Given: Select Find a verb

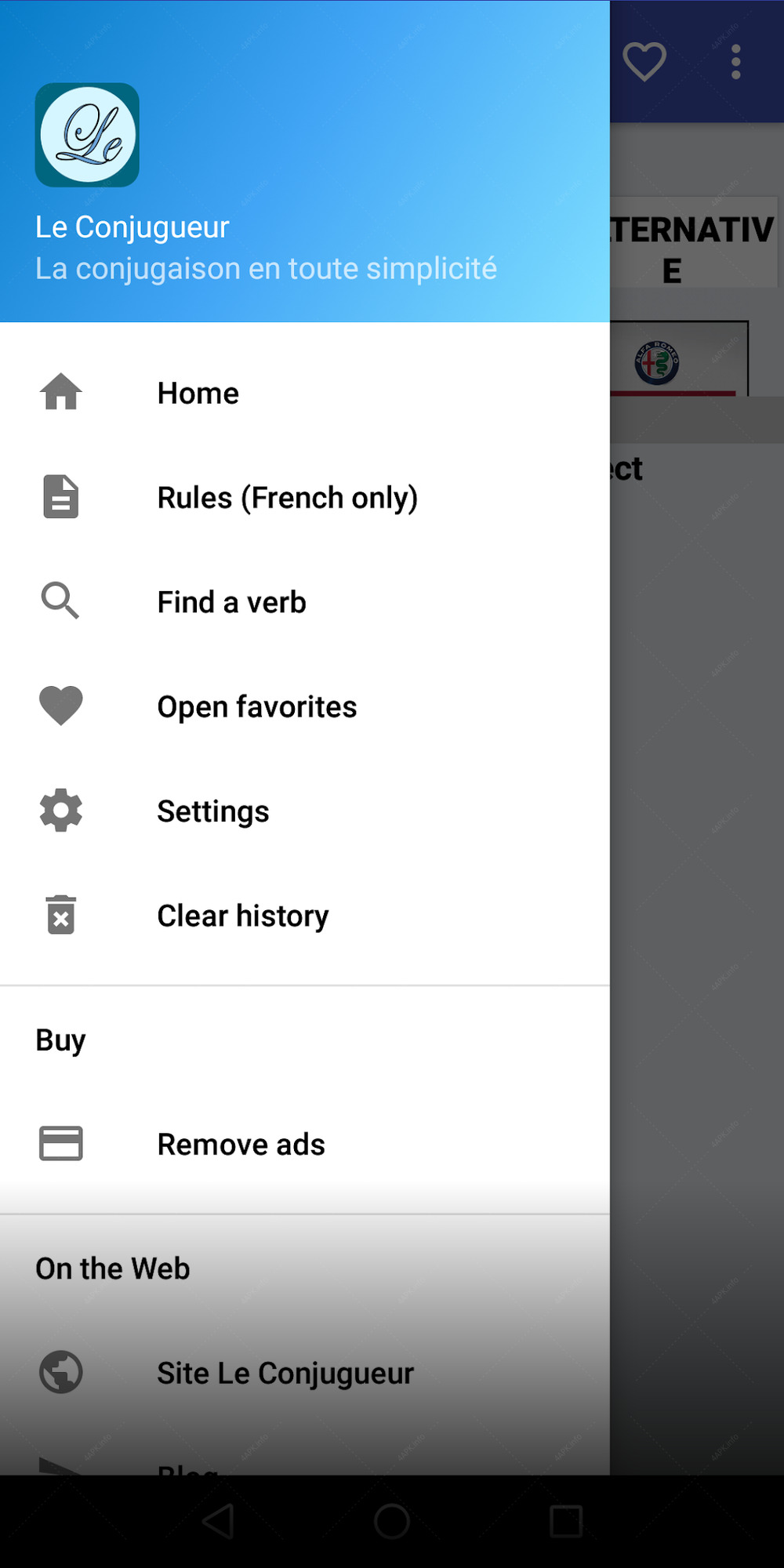Looking at the screenshot, I should tap(304, 601).
